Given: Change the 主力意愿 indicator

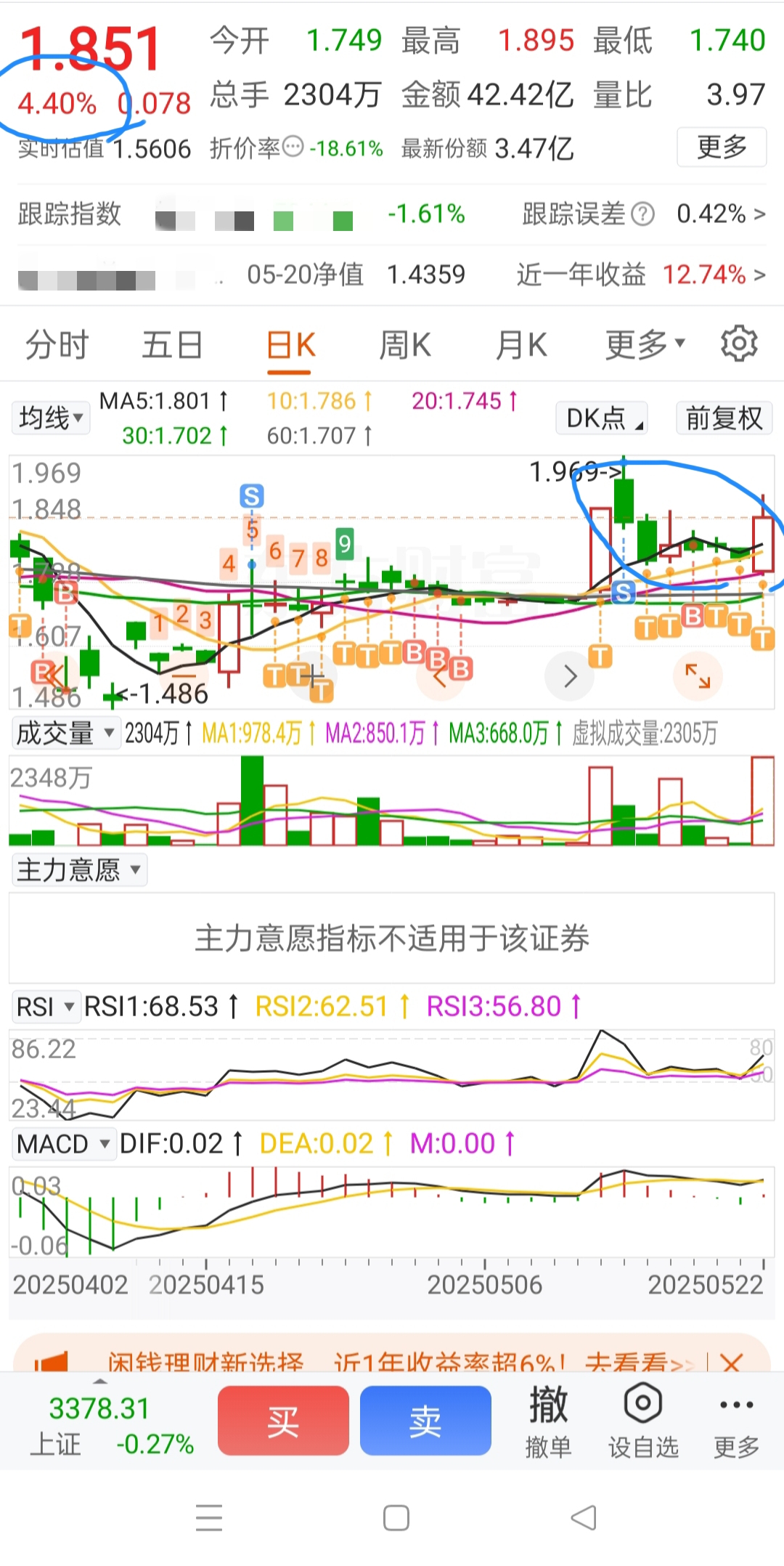Looking at the screenshot, I should tap(79, 869).
